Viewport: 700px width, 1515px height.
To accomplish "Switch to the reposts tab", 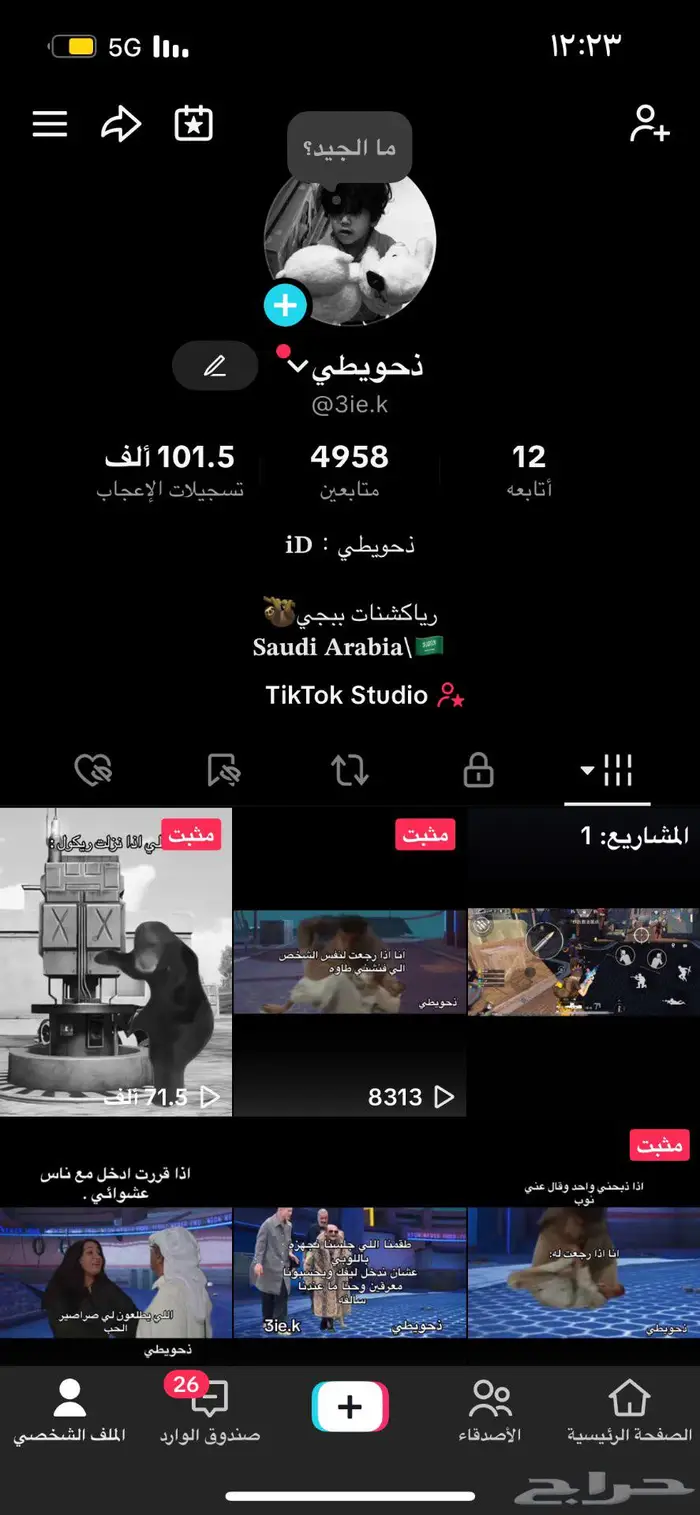I will (349, 771).
